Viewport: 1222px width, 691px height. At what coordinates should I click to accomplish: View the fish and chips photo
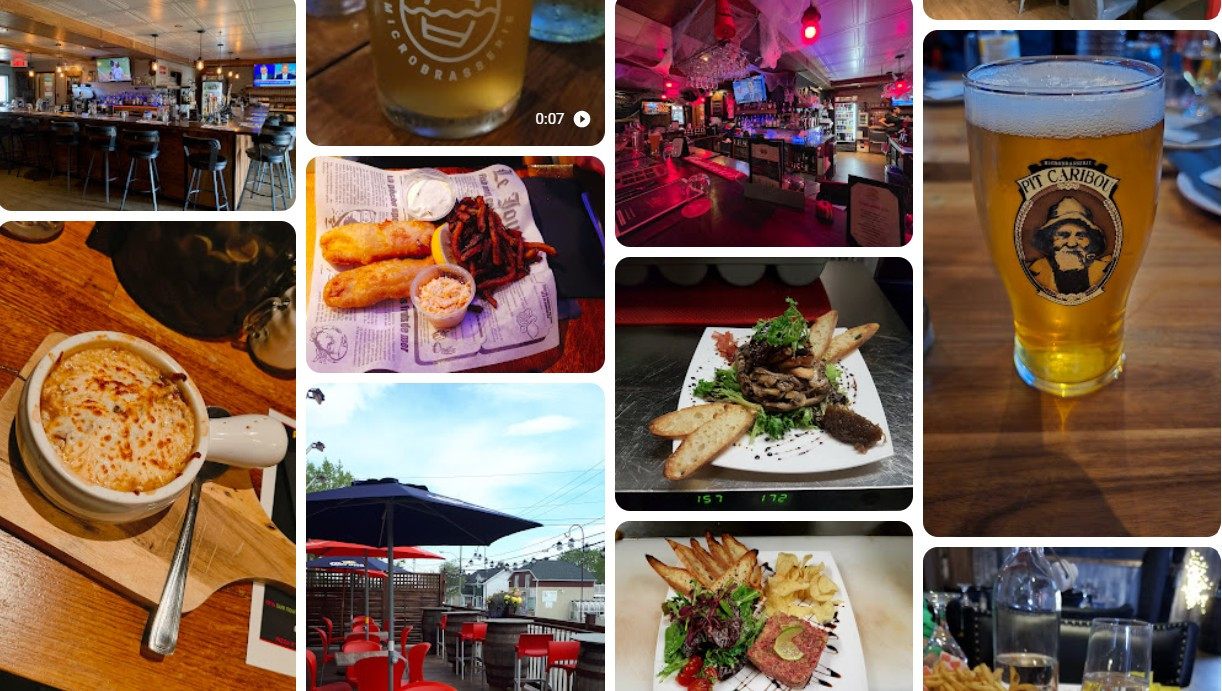pos(455,264)
